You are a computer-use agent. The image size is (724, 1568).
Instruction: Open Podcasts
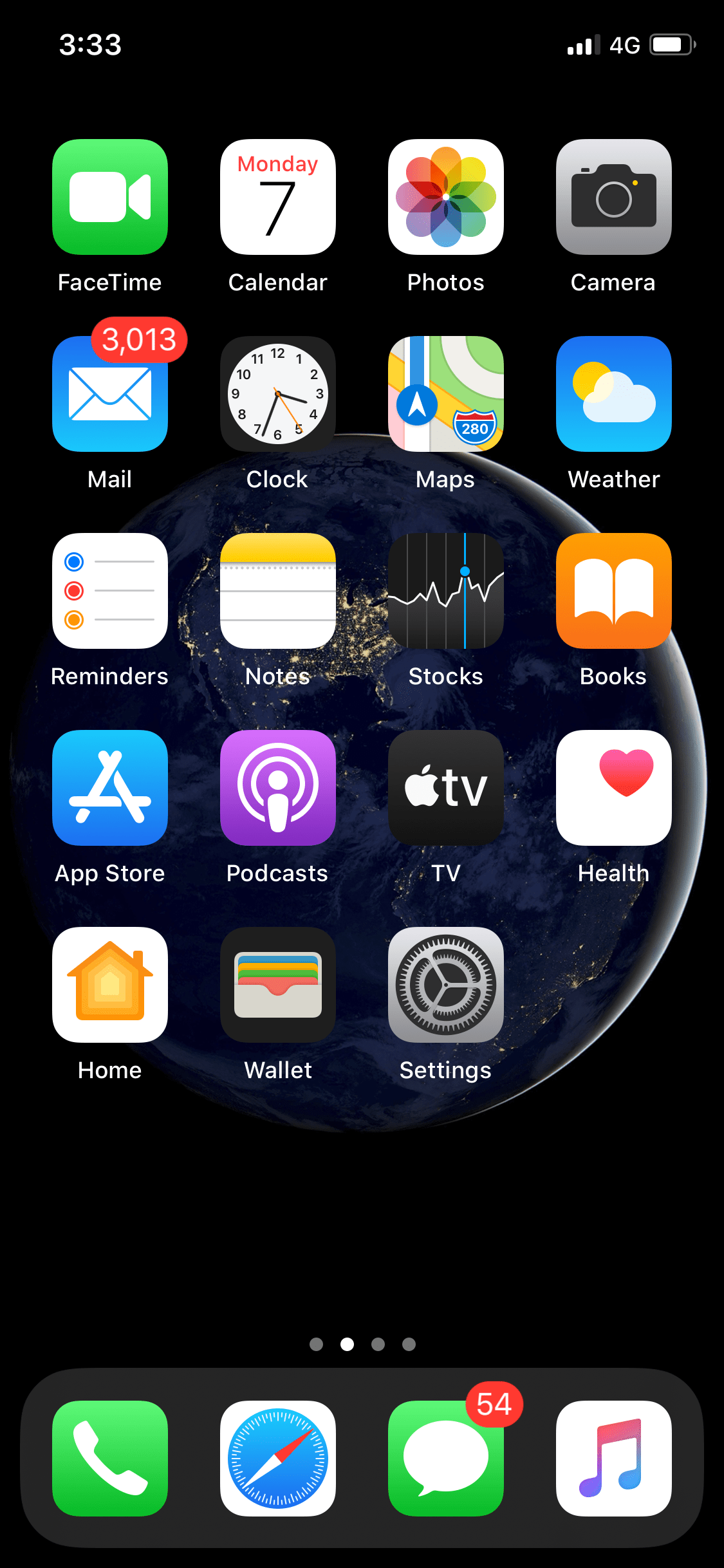(278, 788)
